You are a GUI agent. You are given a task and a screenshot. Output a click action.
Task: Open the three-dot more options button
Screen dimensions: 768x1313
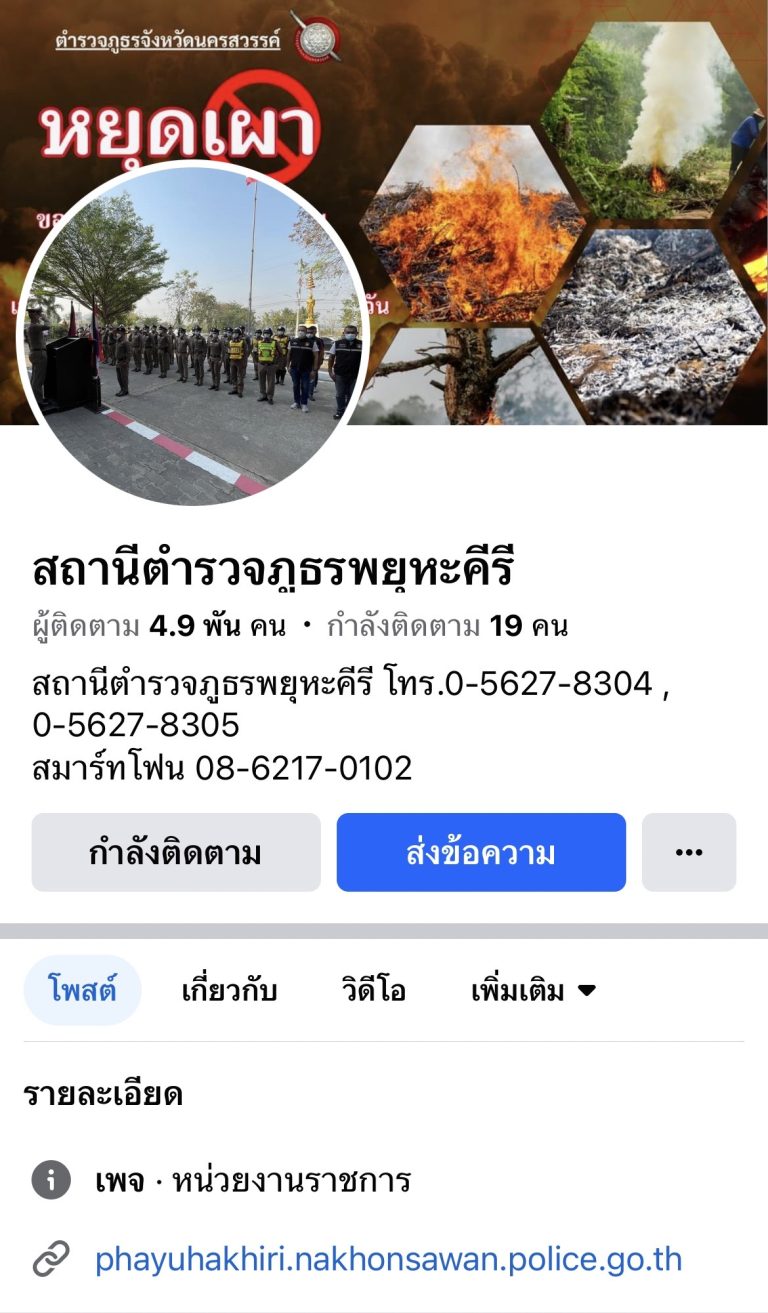pos(689,853)
